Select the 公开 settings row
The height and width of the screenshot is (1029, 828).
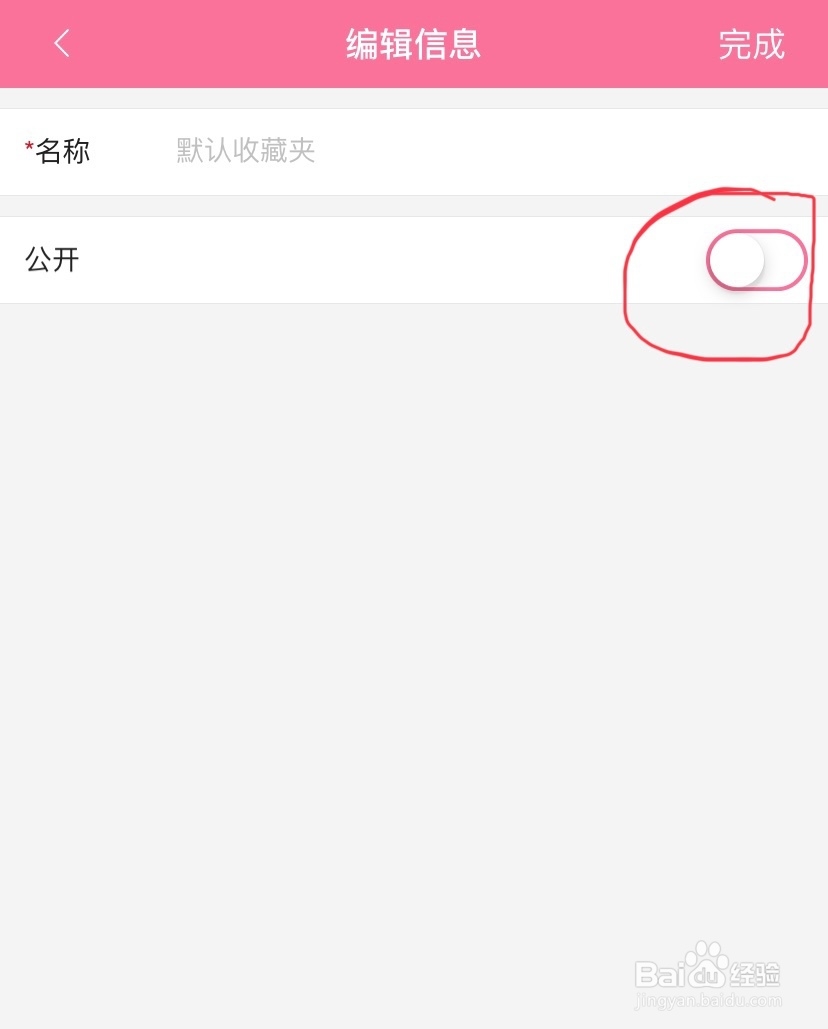click(x=300, y=260)
